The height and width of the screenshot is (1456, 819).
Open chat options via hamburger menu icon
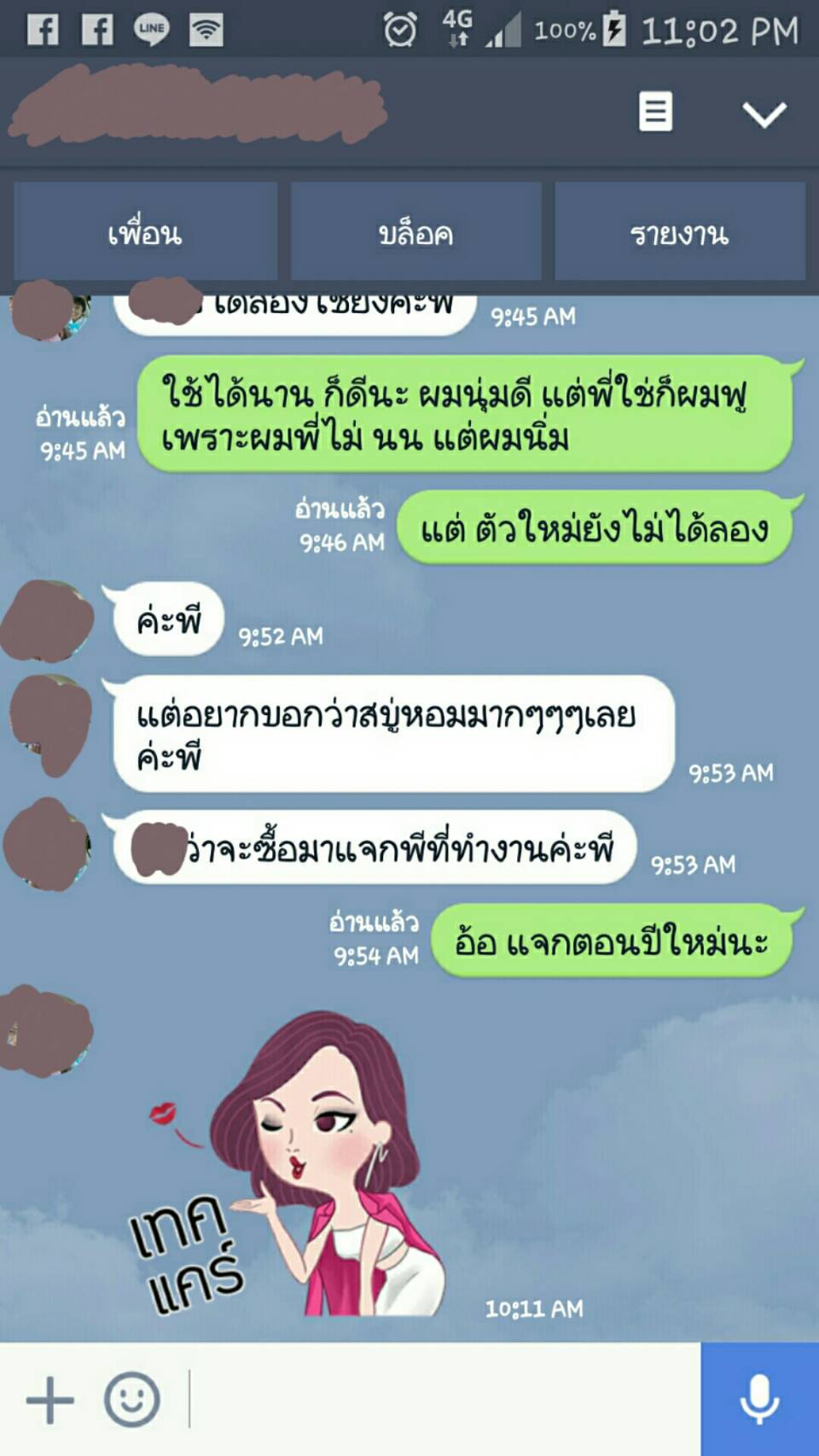click(x=654, y=112)
